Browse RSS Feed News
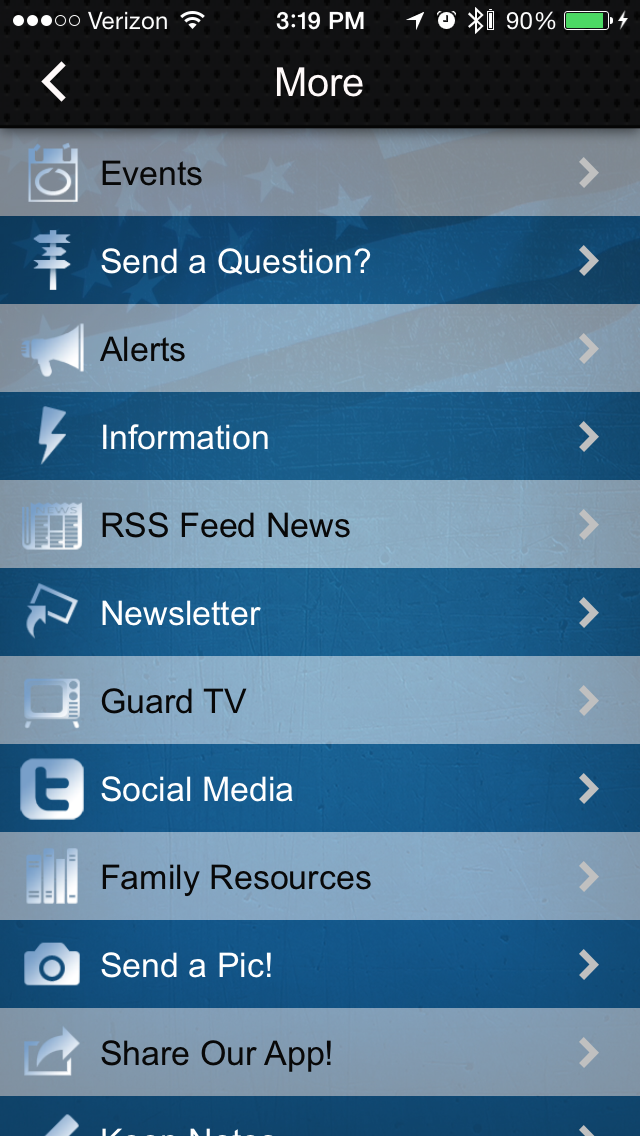Image resolution: width=640 pixels, height=1136 pixels. (320, 525)
